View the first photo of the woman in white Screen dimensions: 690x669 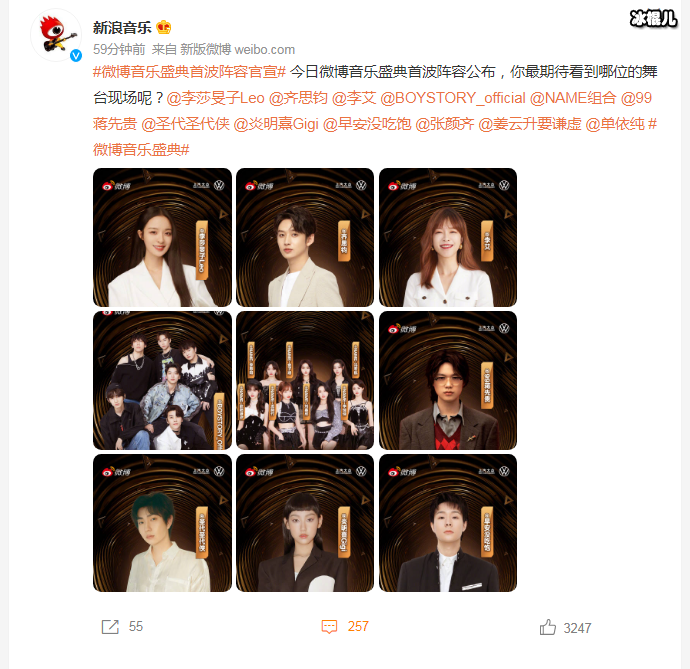pyautogui.click(x=162, y=237)
